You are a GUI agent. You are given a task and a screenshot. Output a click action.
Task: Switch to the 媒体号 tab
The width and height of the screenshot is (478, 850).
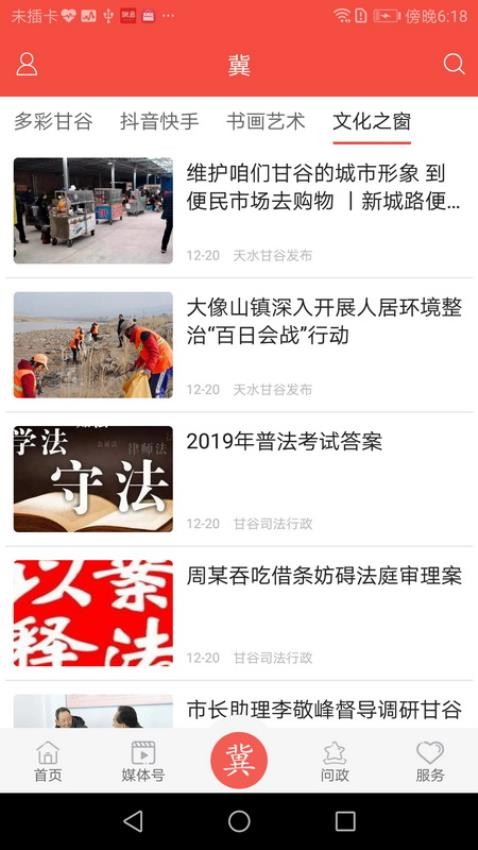(x=143, y=762)
